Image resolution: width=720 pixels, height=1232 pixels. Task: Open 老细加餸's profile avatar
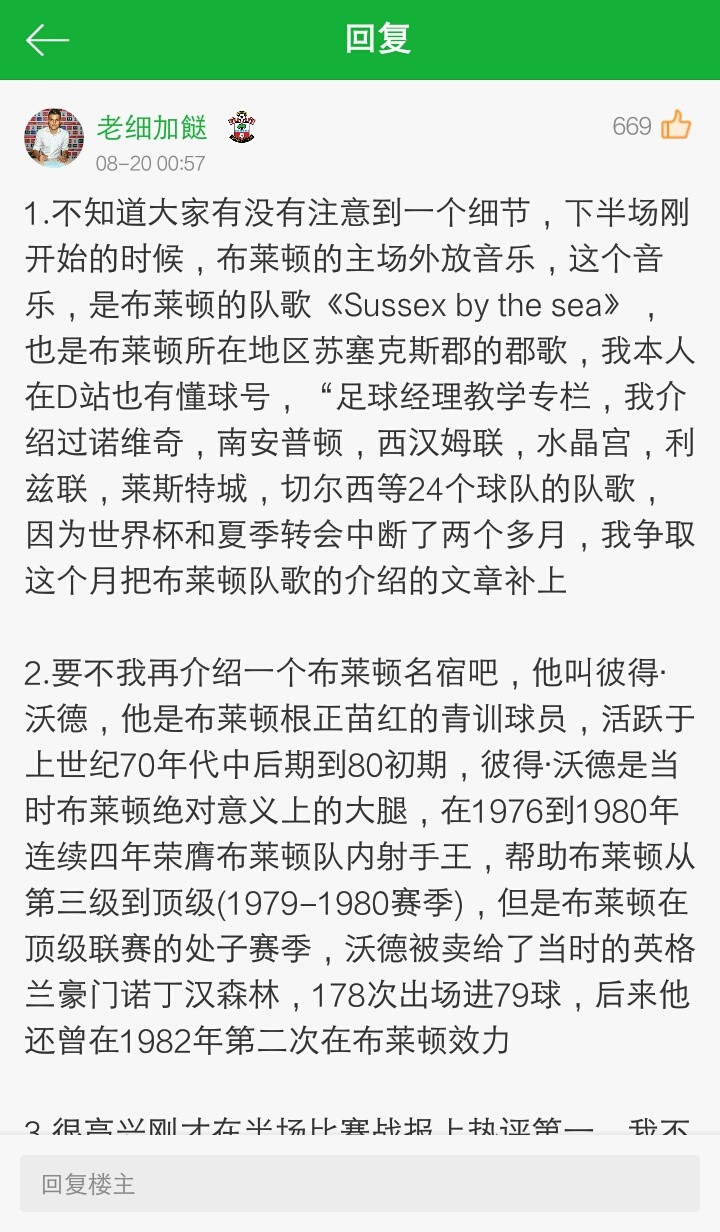click(x=54, y=137)
